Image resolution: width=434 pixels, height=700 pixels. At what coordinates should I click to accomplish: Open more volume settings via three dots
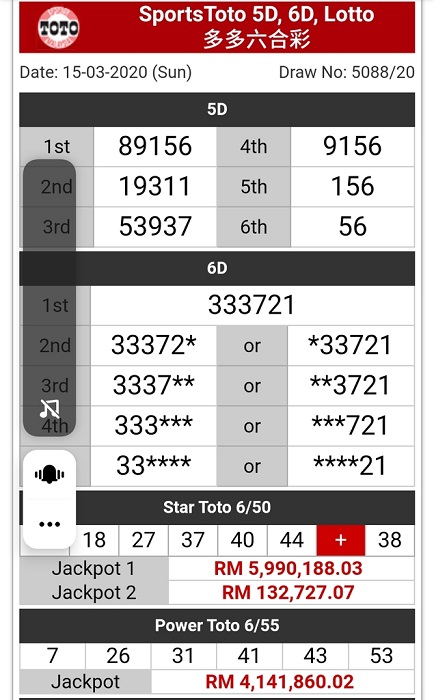(x=50, y=524)
